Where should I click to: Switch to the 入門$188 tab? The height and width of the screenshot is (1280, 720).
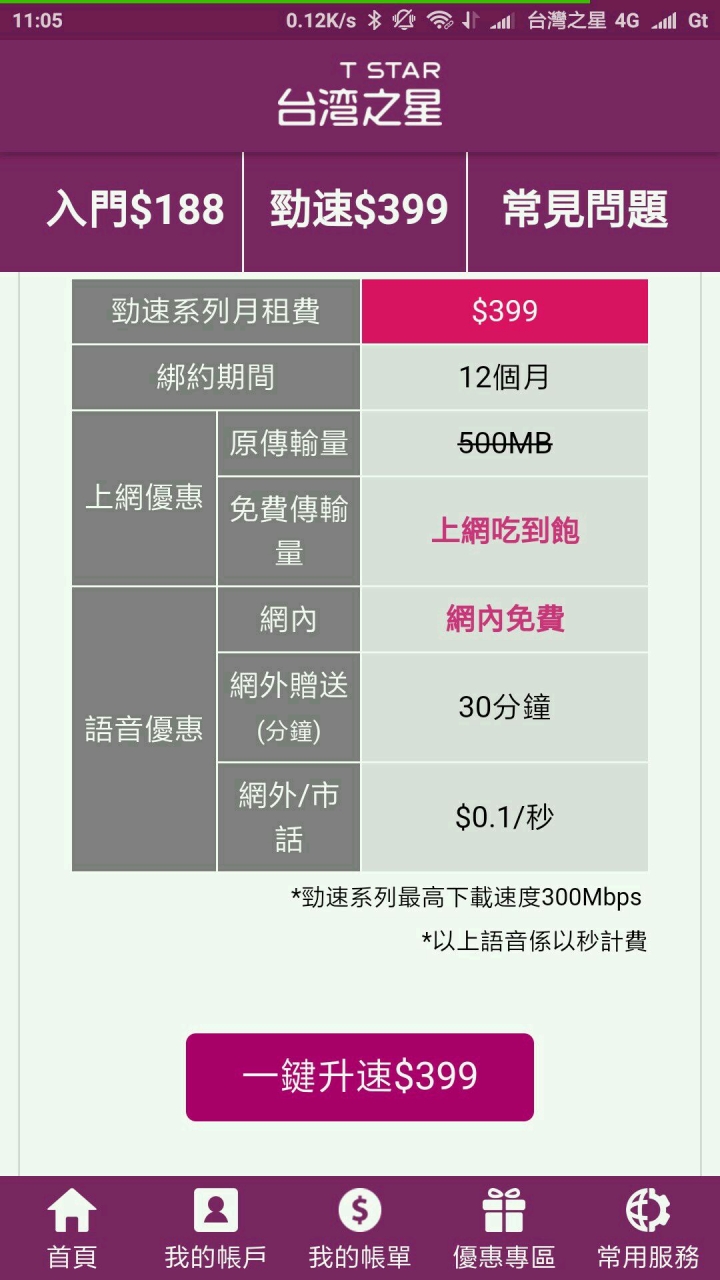tap(135, 211)
